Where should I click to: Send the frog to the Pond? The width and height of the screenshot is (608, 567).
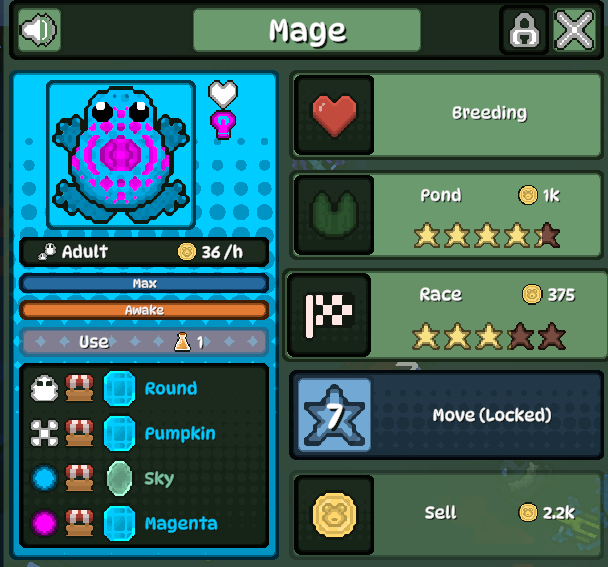coord(446,214)
